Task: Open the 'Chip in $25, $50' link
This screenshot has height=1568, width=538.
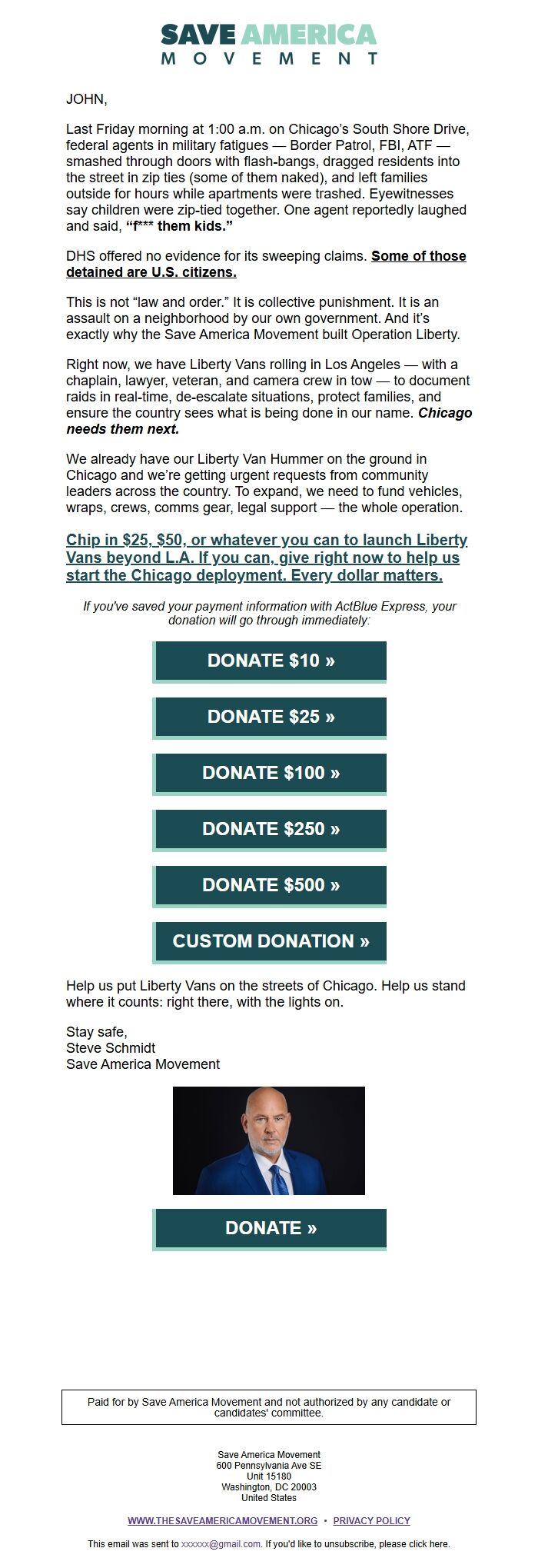Action: [x=267, y=558]
